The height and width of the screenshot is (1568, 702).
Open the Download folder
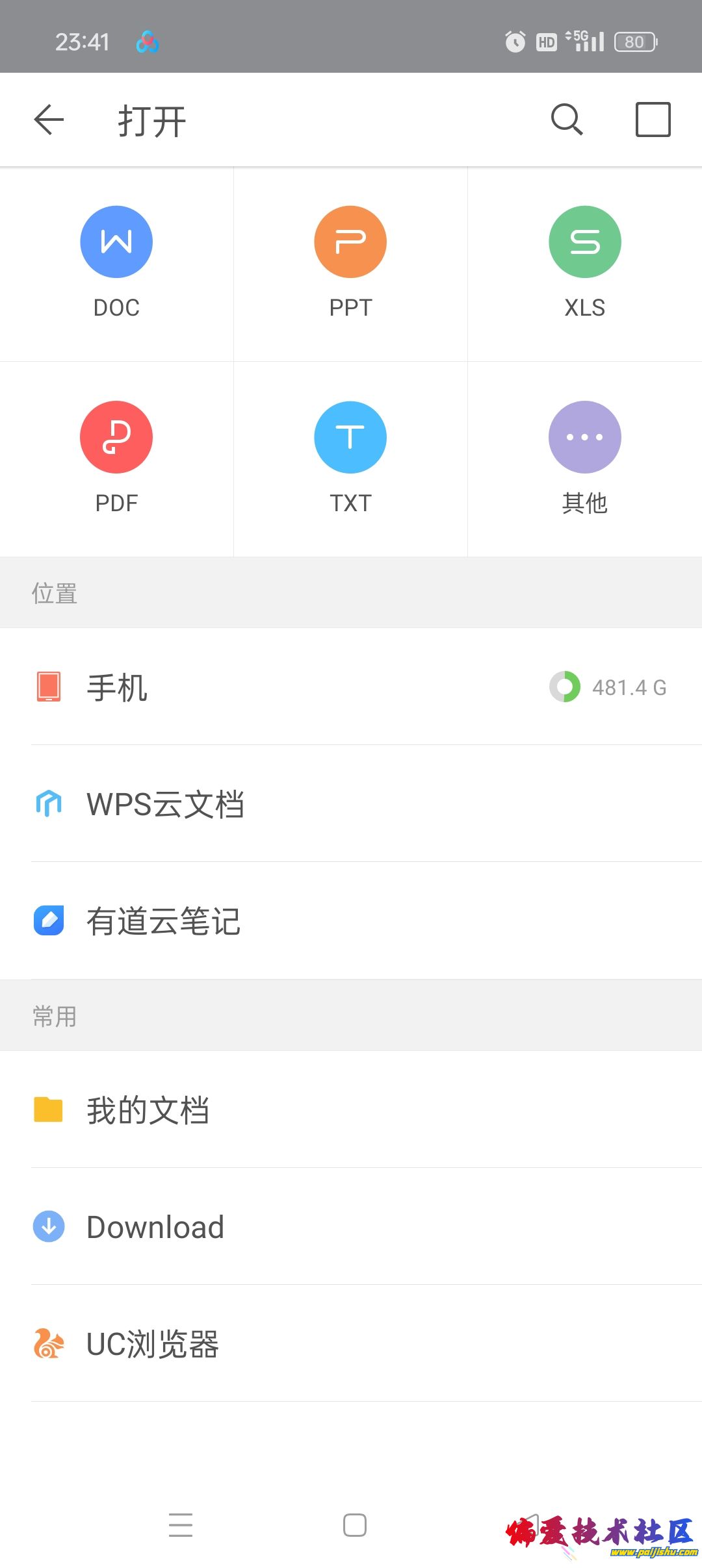(x=351, y=1227)
